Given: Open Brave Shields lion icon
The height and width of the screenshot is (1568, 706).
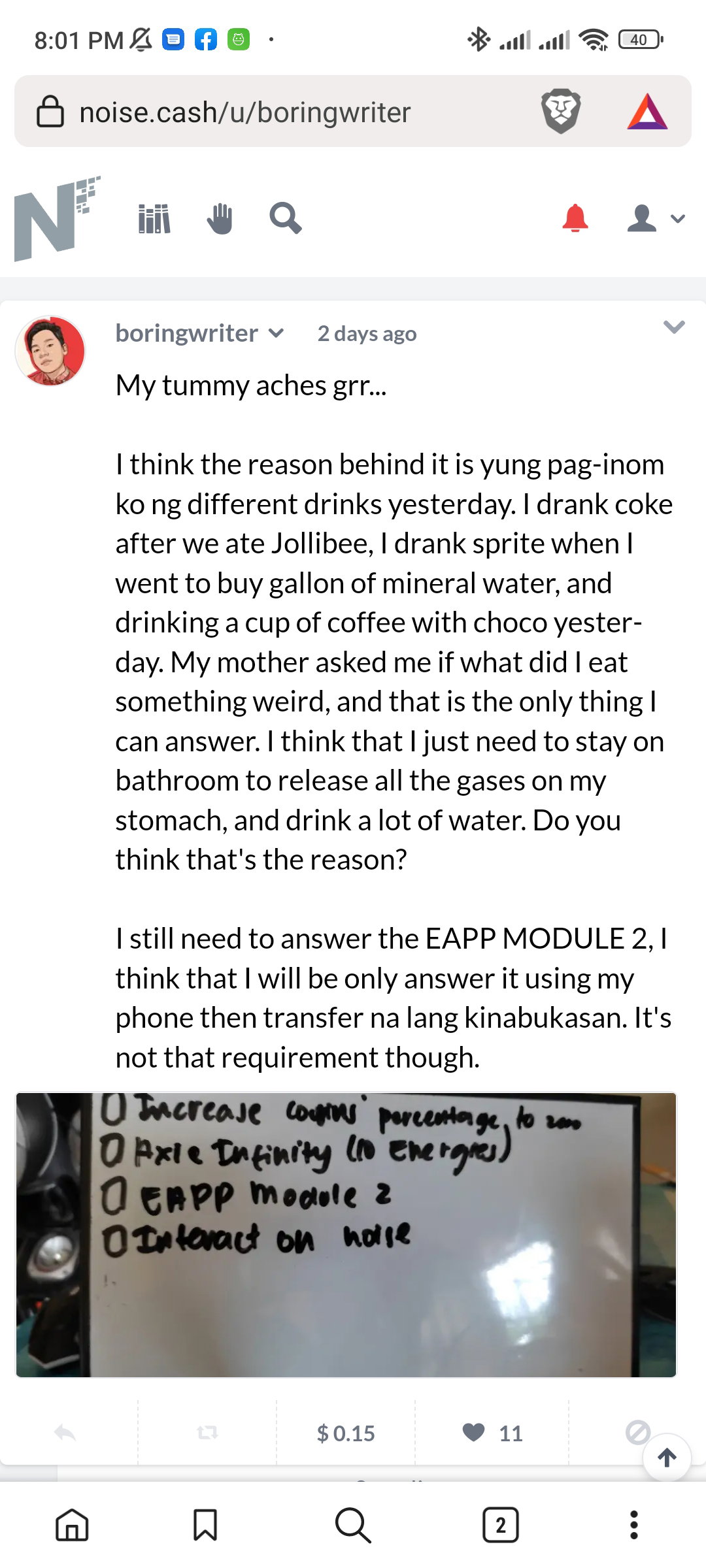Looking at the screenshot, I should 561,111.
